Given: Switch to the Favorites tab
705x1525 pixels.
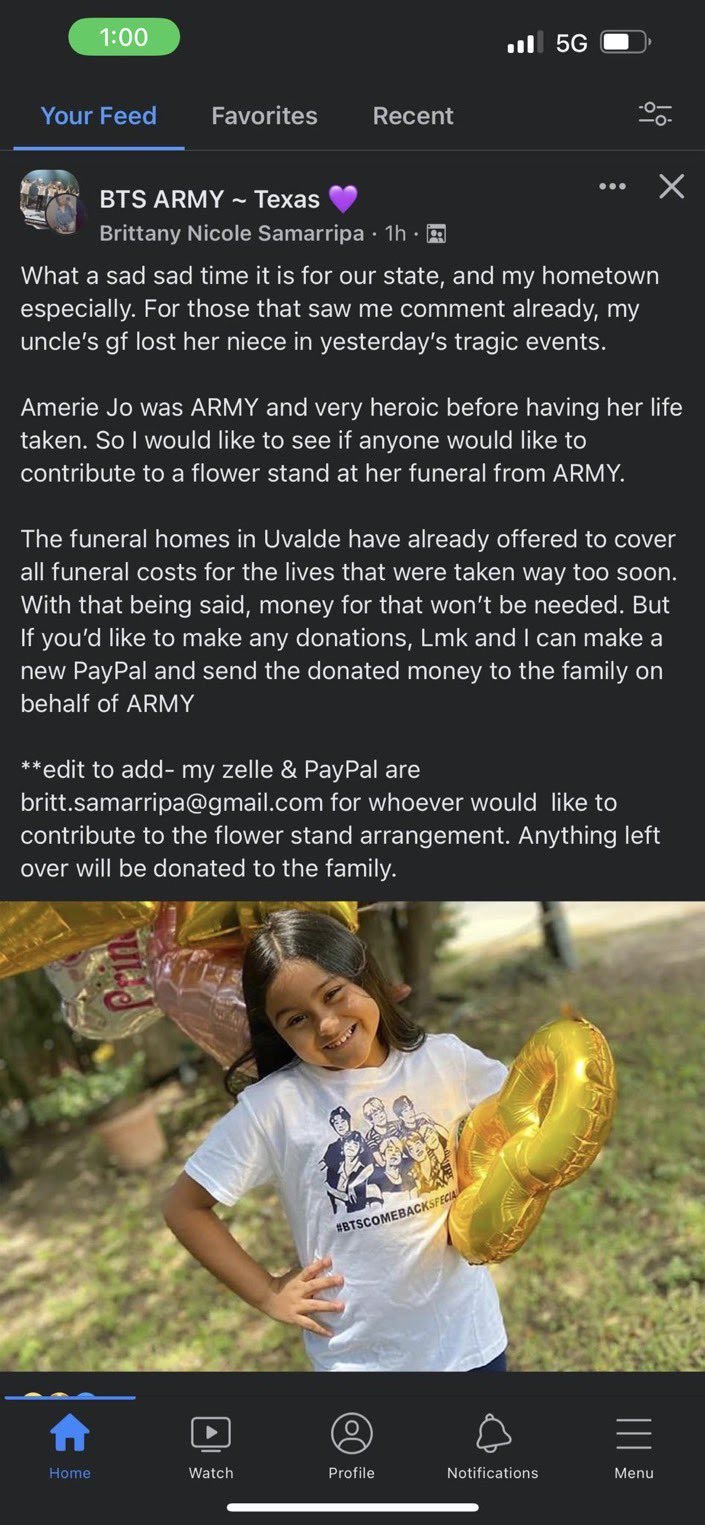Looking at the screenshot, I should point(264,116).
